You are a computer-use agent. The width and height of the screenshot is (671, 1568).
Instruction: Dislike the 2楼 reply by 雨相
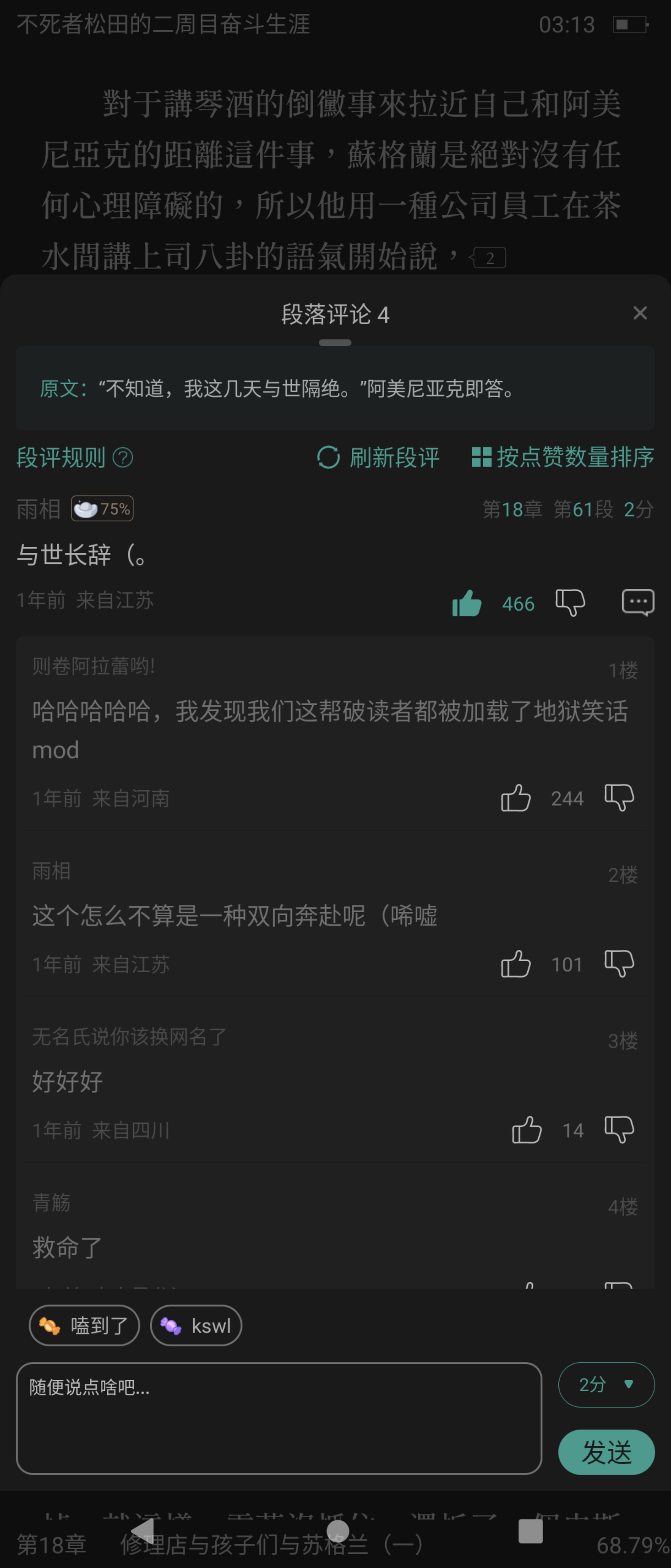(619, 963)
